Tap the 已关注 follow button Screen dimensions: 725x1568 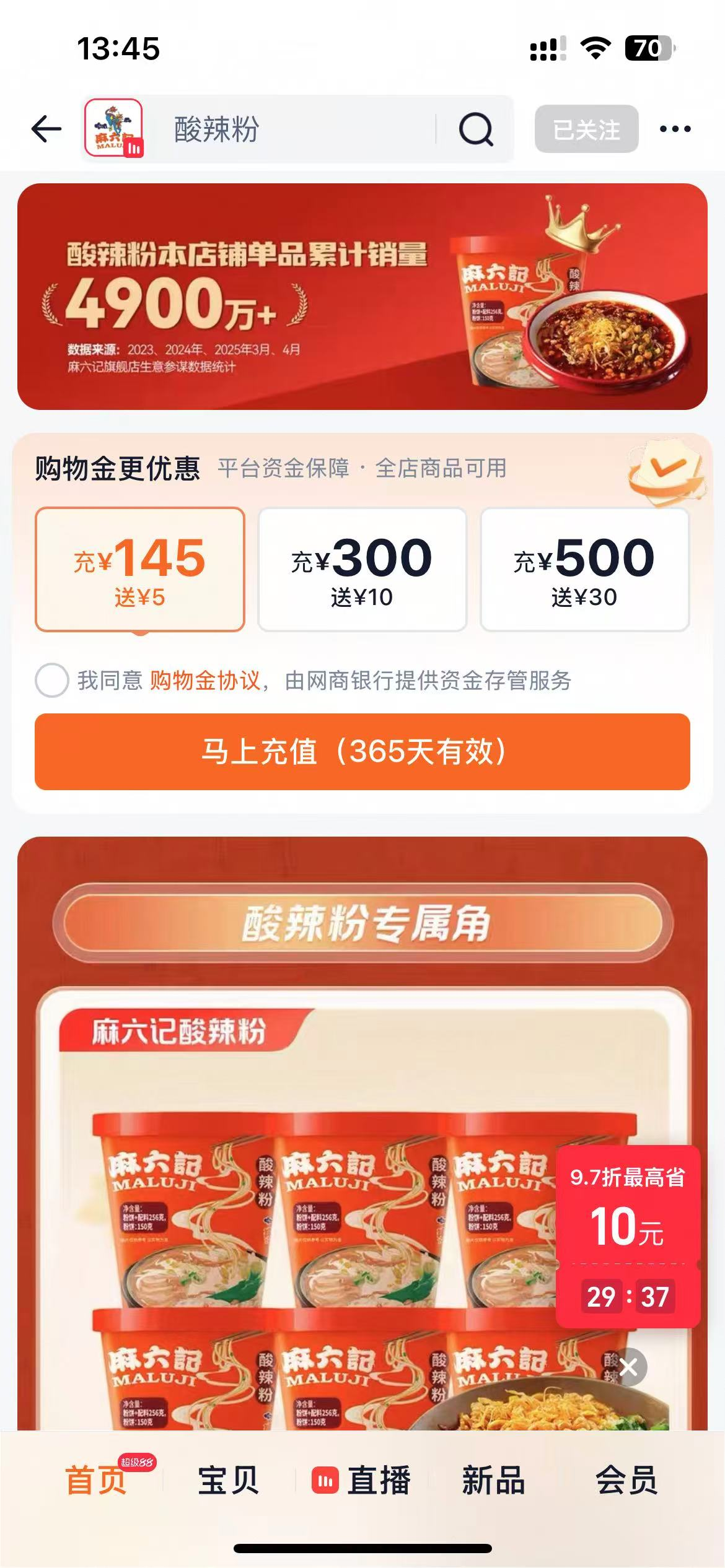click(x=586, y=129)
